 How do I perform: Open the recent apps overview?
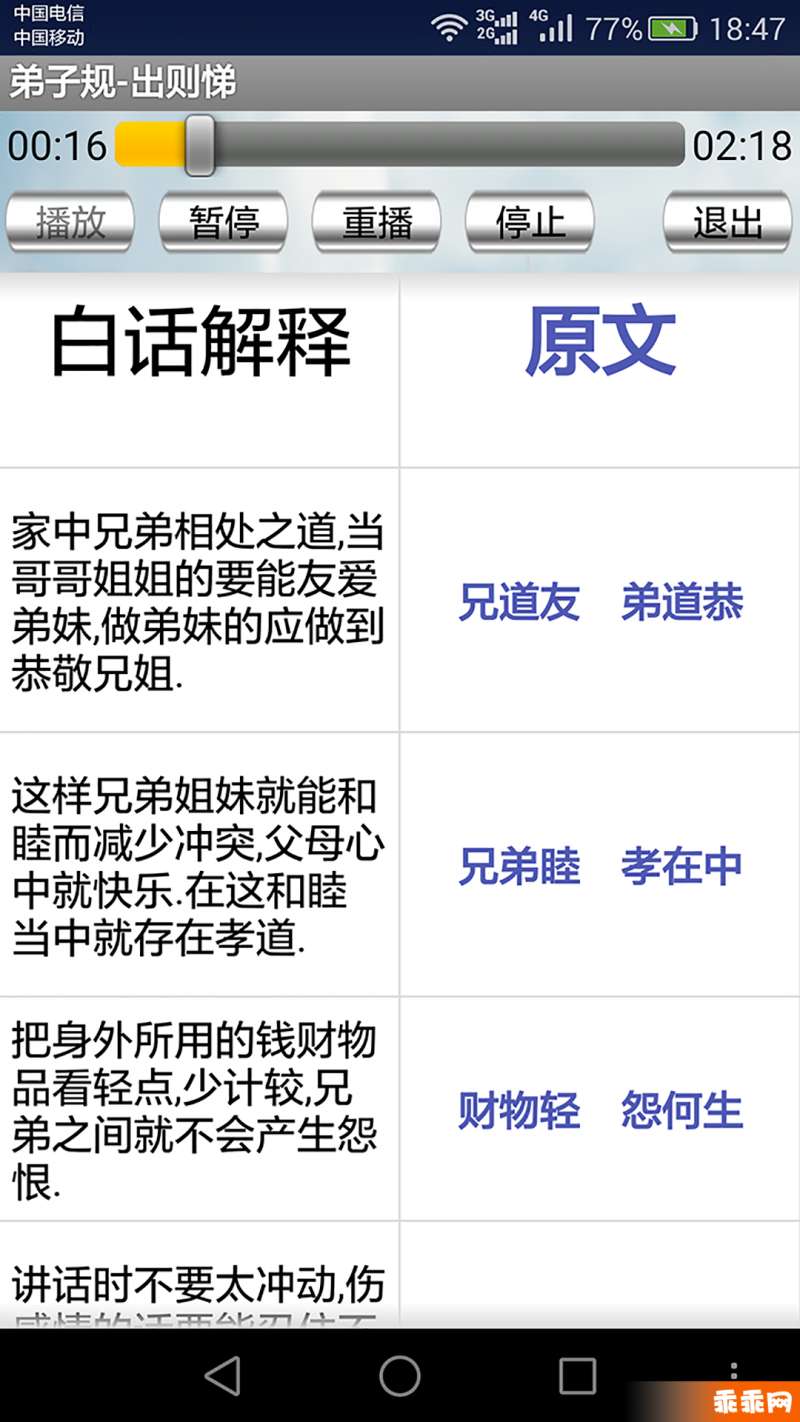pos(577,1376)
